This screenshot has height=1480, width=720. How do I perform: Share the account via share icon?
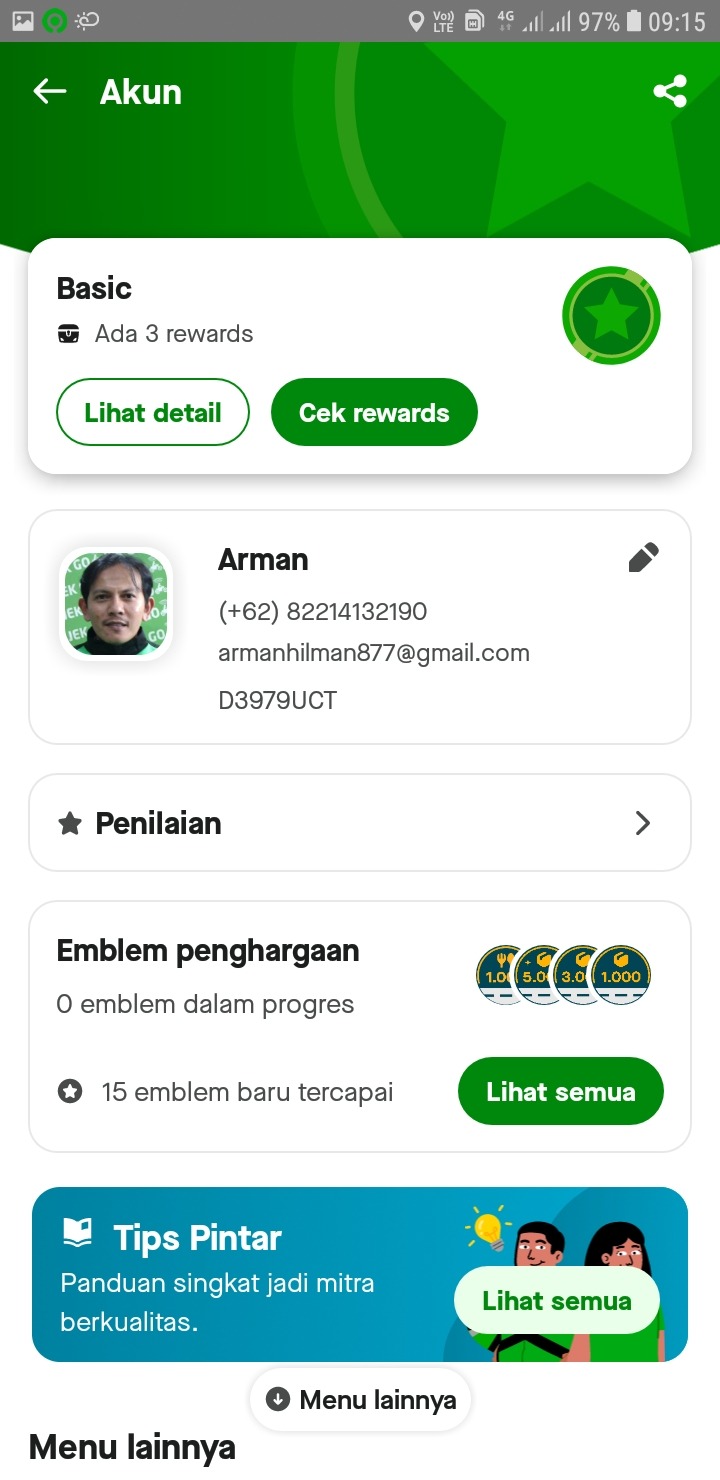[x=669, y=92]
